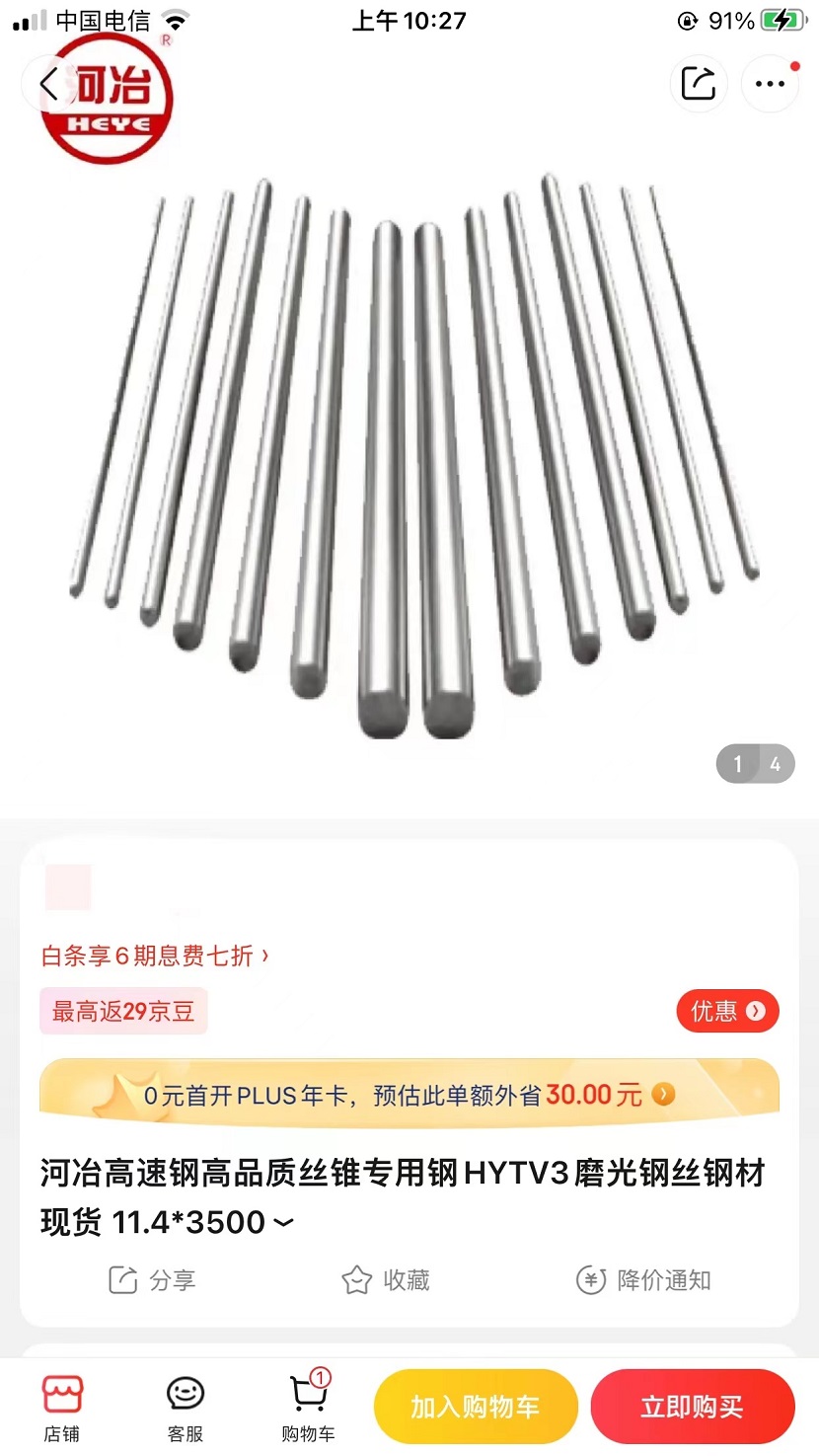The height and width of the screenshot is (1456, 819).
Task: Tap 加入购物车 to add item
Action: [476, 1407]
